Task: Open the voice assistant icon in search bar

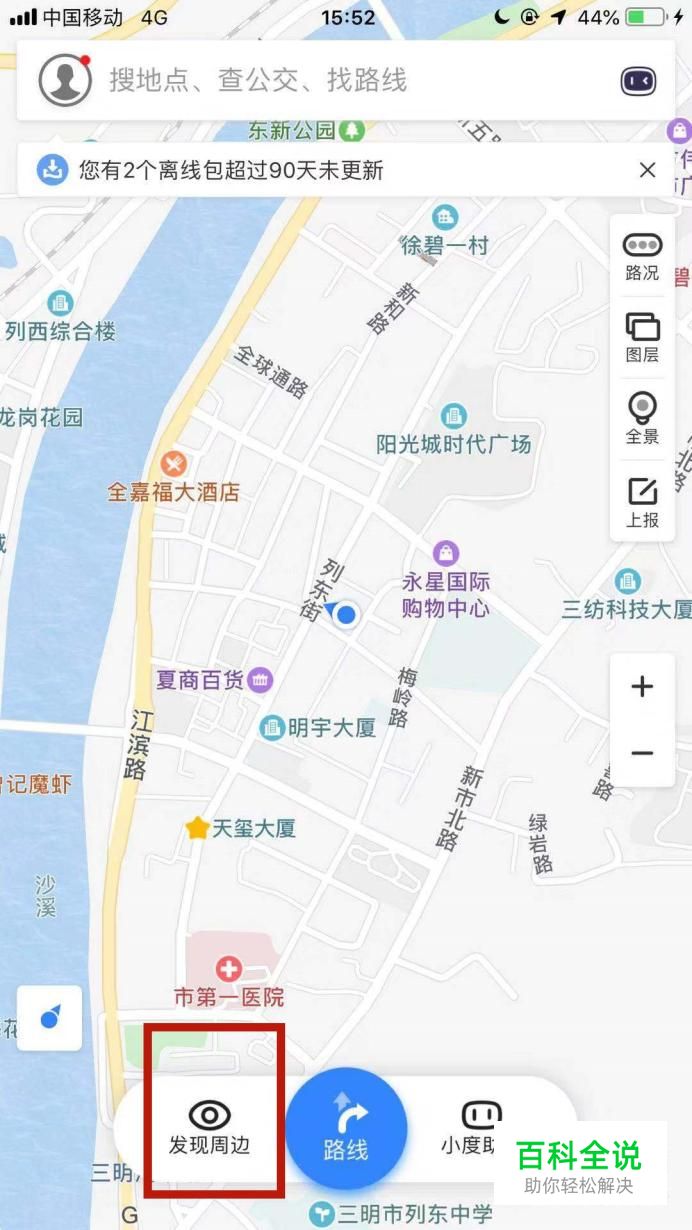Action: point(638,81)
